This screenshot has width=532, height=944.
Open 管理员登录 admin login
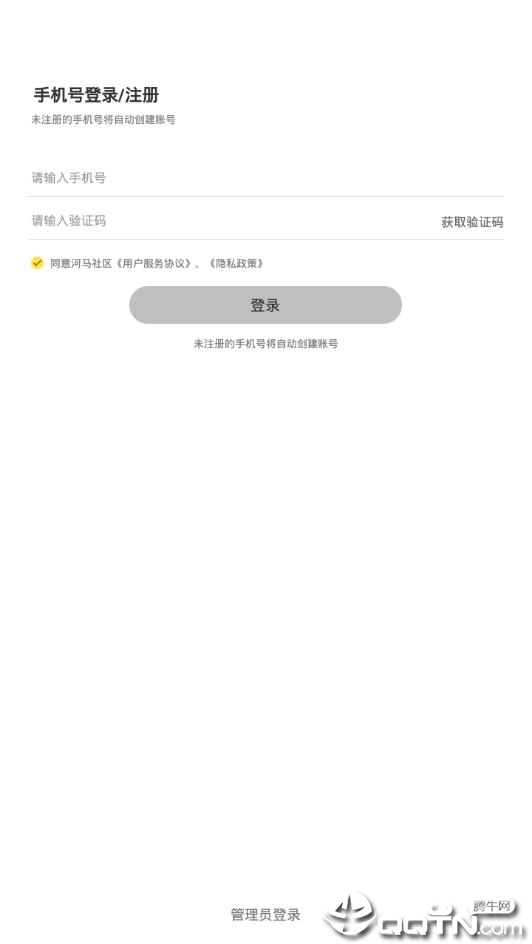(265, 915)
